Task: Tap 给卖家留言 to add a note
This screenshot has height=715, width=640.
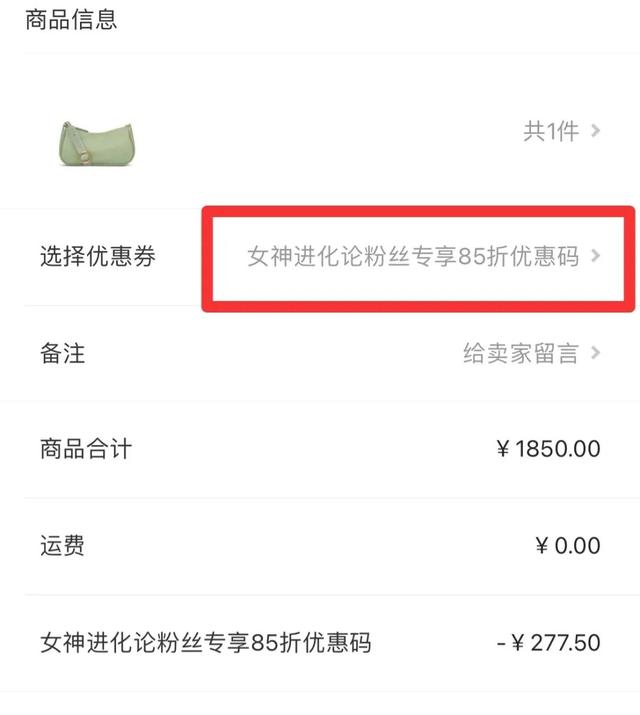Action: tap(530, 353)
